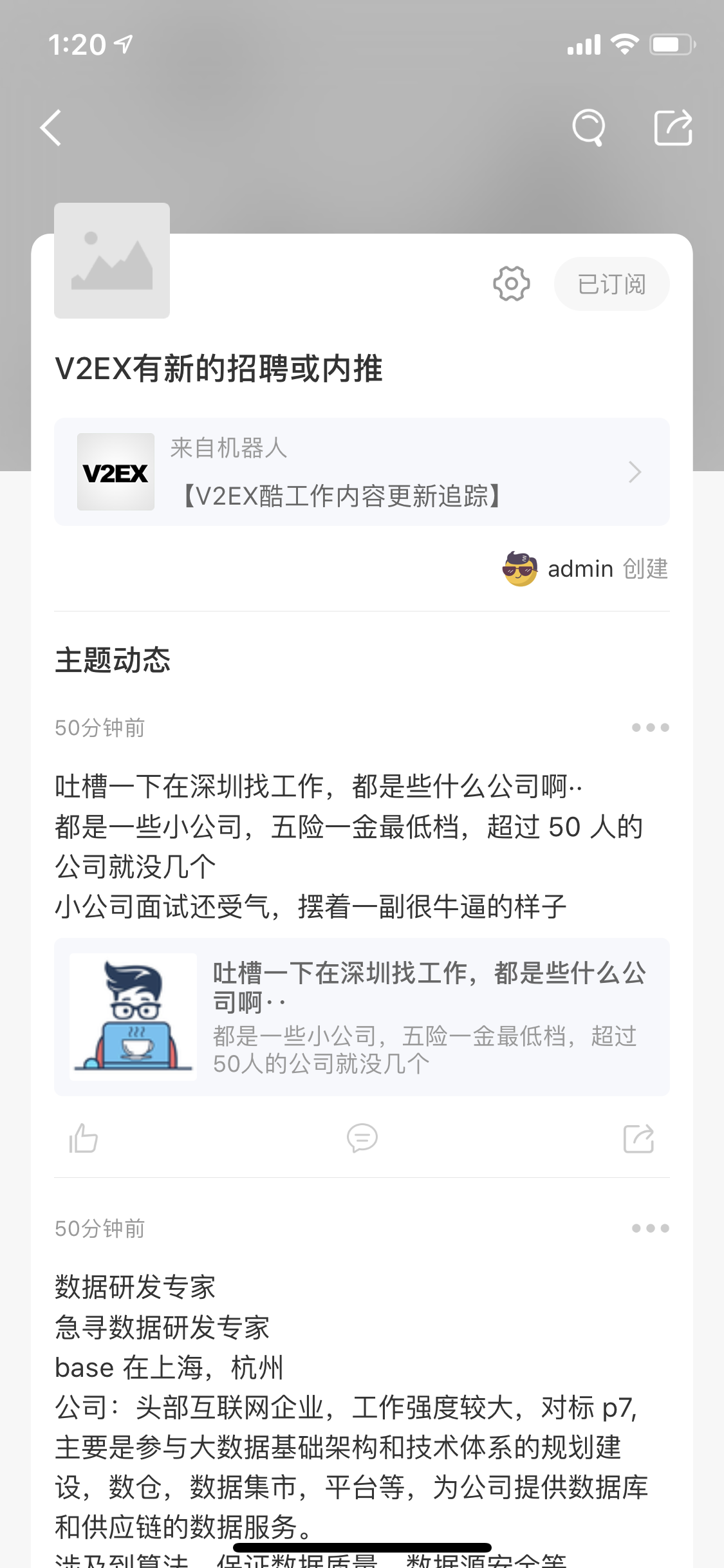Like the 深圳找工作 post
Image resolution: width=724 pixels, height=1568 pixels.
click(x=84, y=1138)
